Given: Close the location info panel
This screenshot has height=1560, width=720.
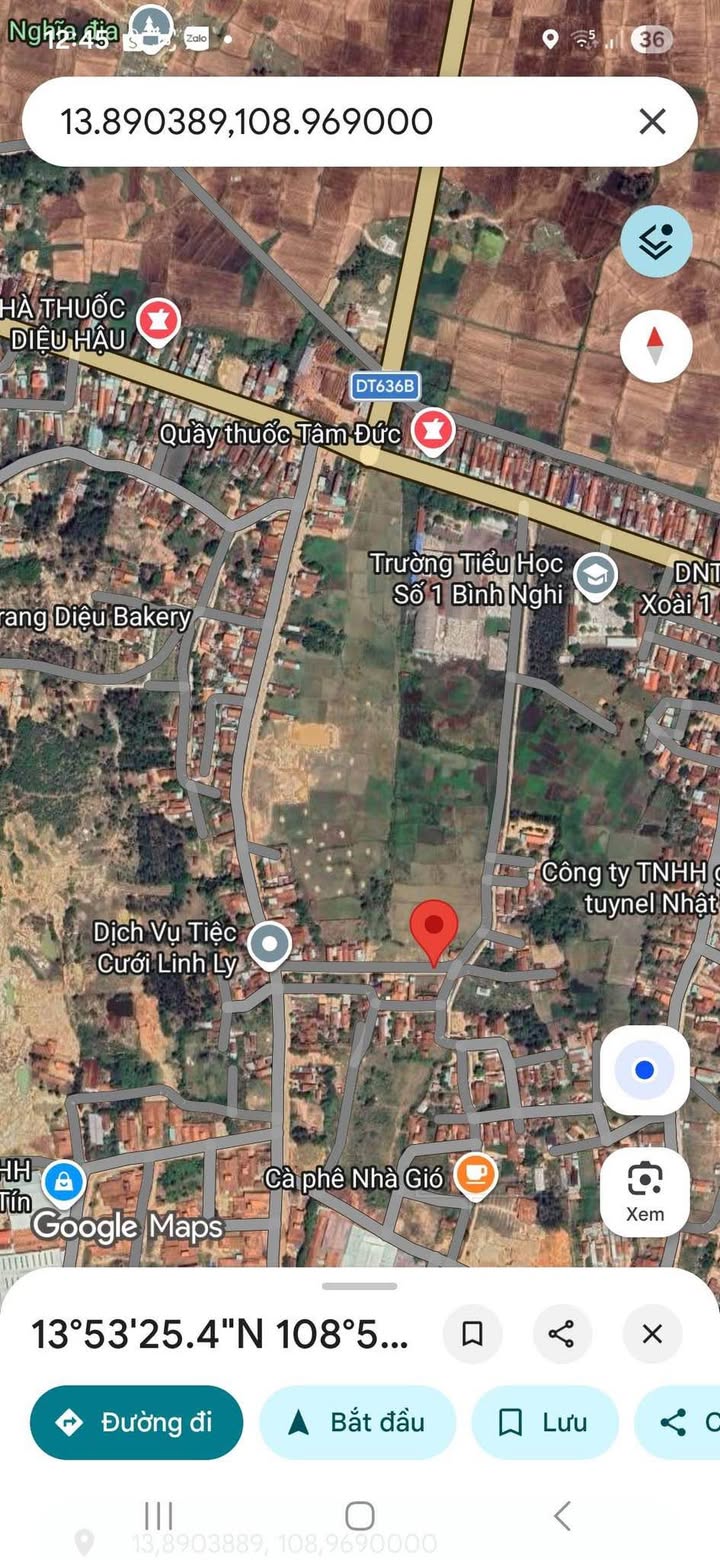Looking at the screenshot, I should pyautogui.click(x=652, y=1333).
